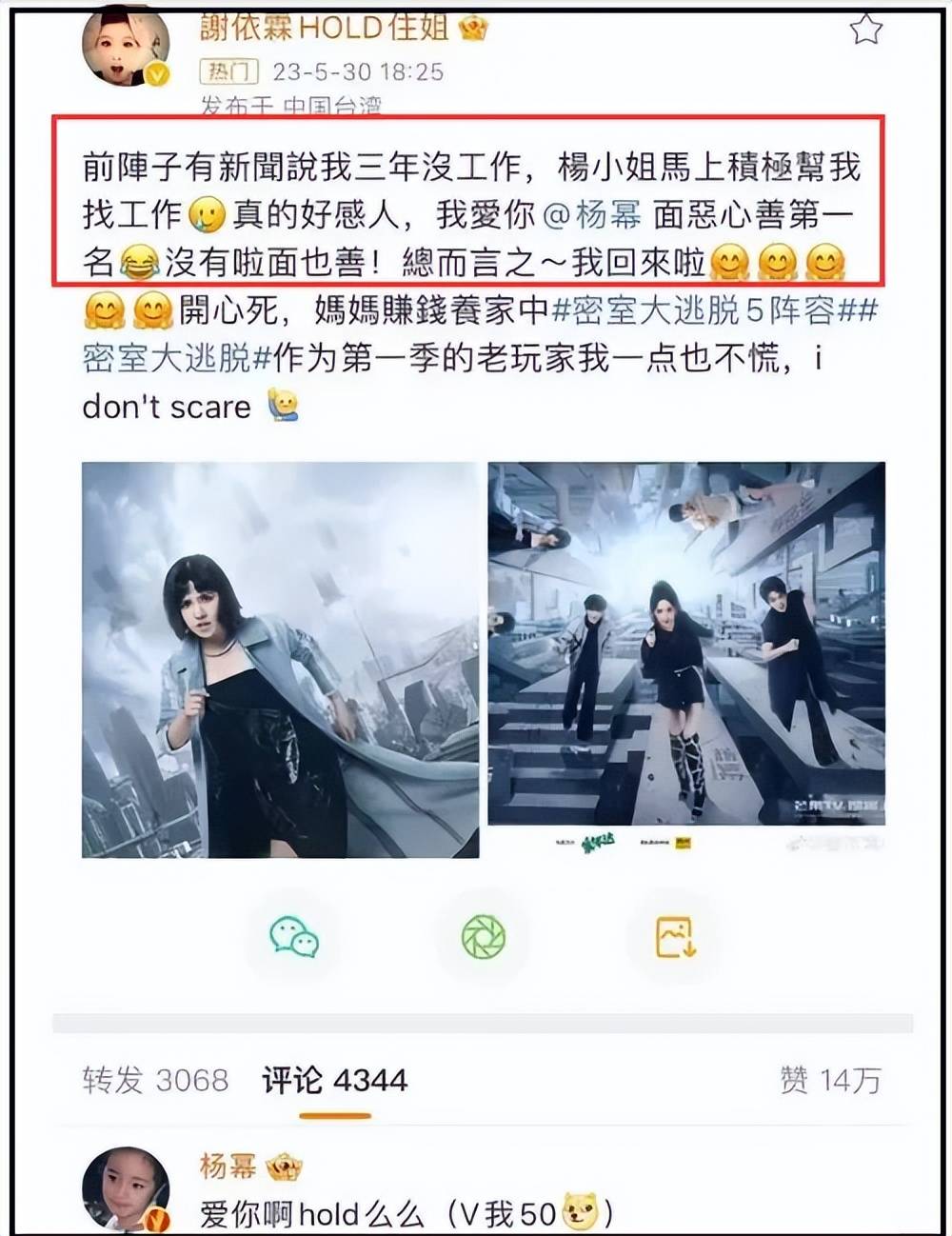952x1236 pixels.
Task: Open commenter 杨幂's profile avatar
Action: 126,1190
